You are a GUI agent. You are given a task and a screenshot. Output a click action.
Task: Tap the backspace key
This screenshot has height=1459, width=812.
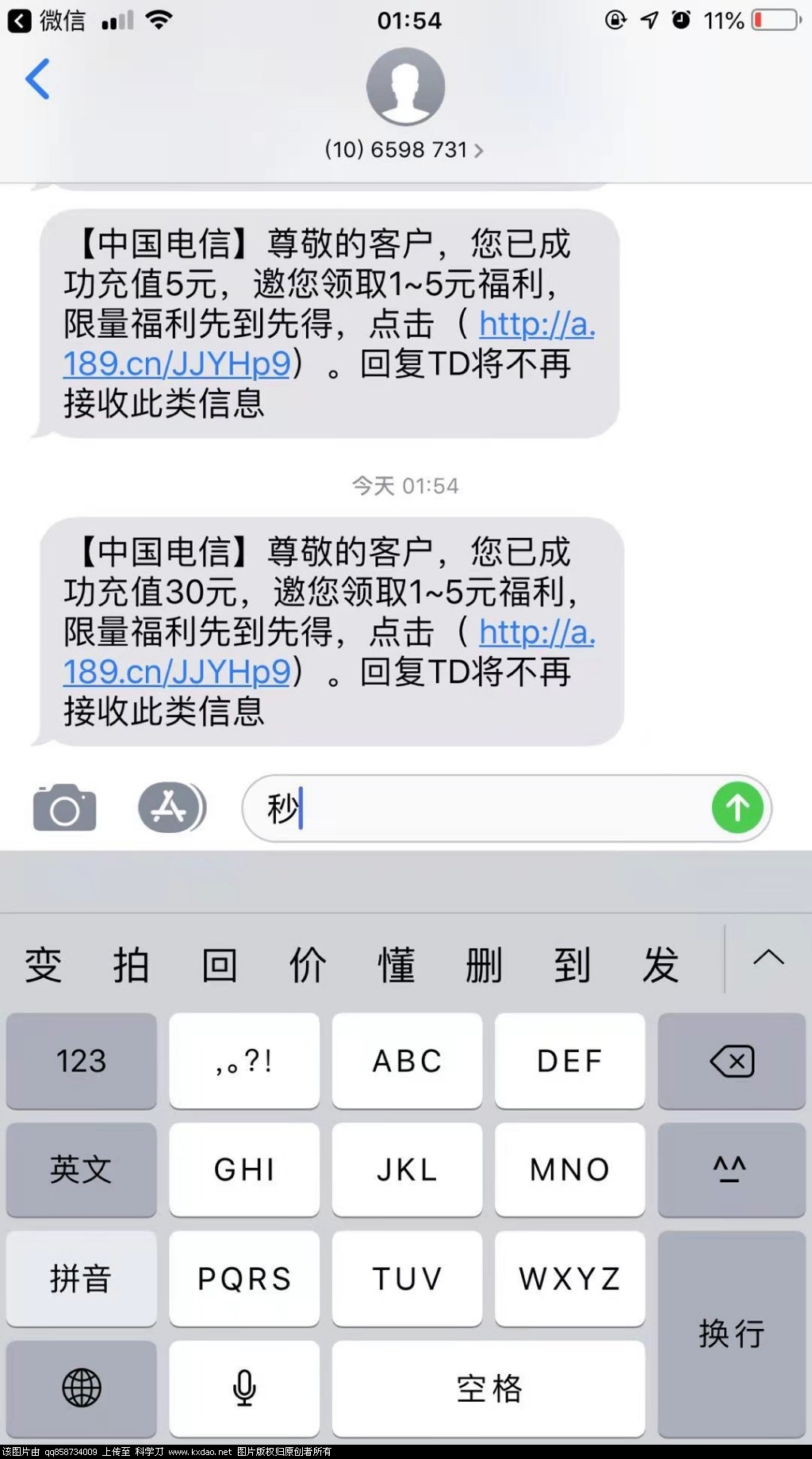click(731, 1061)
